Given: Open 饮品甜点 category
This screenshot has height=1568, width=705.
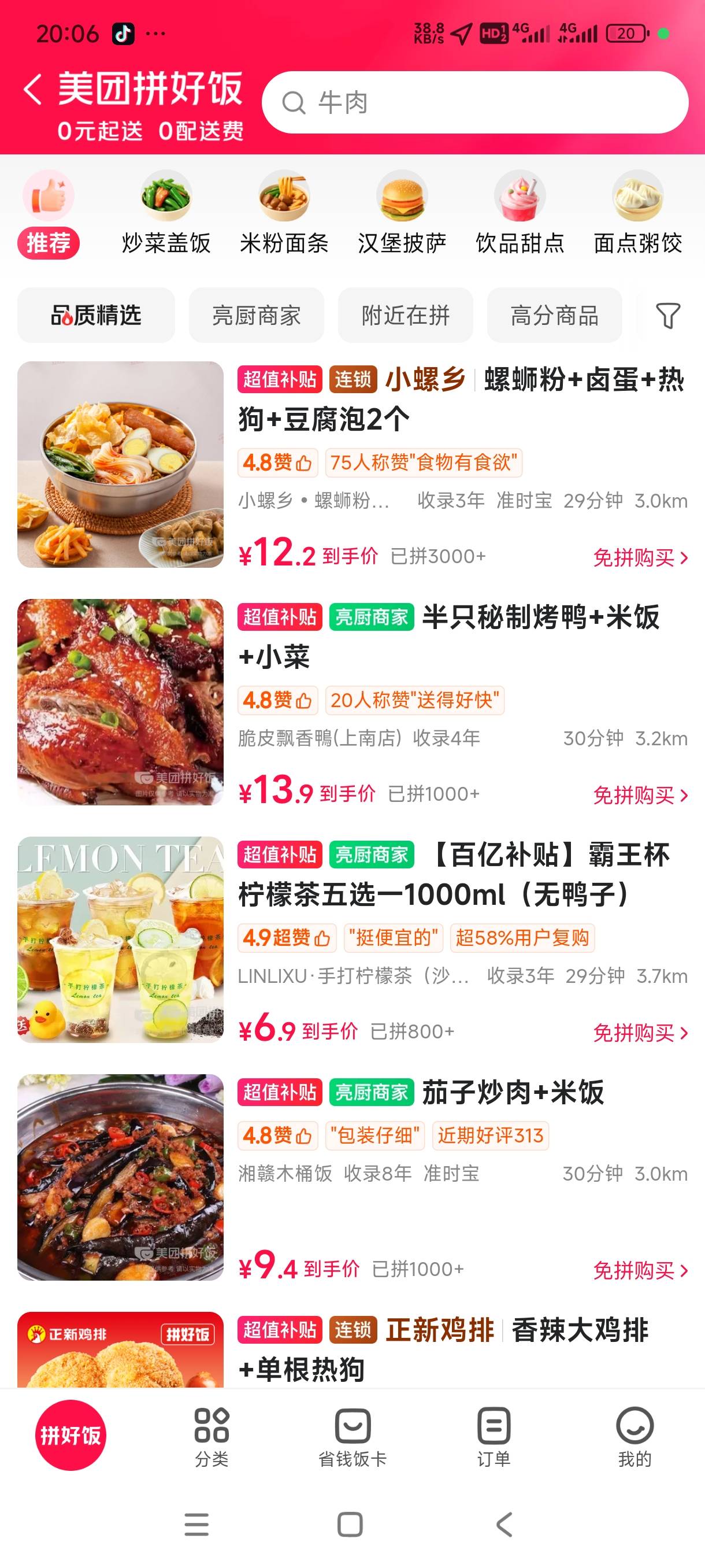Looking at the screenshot, I should coord(520,214).
